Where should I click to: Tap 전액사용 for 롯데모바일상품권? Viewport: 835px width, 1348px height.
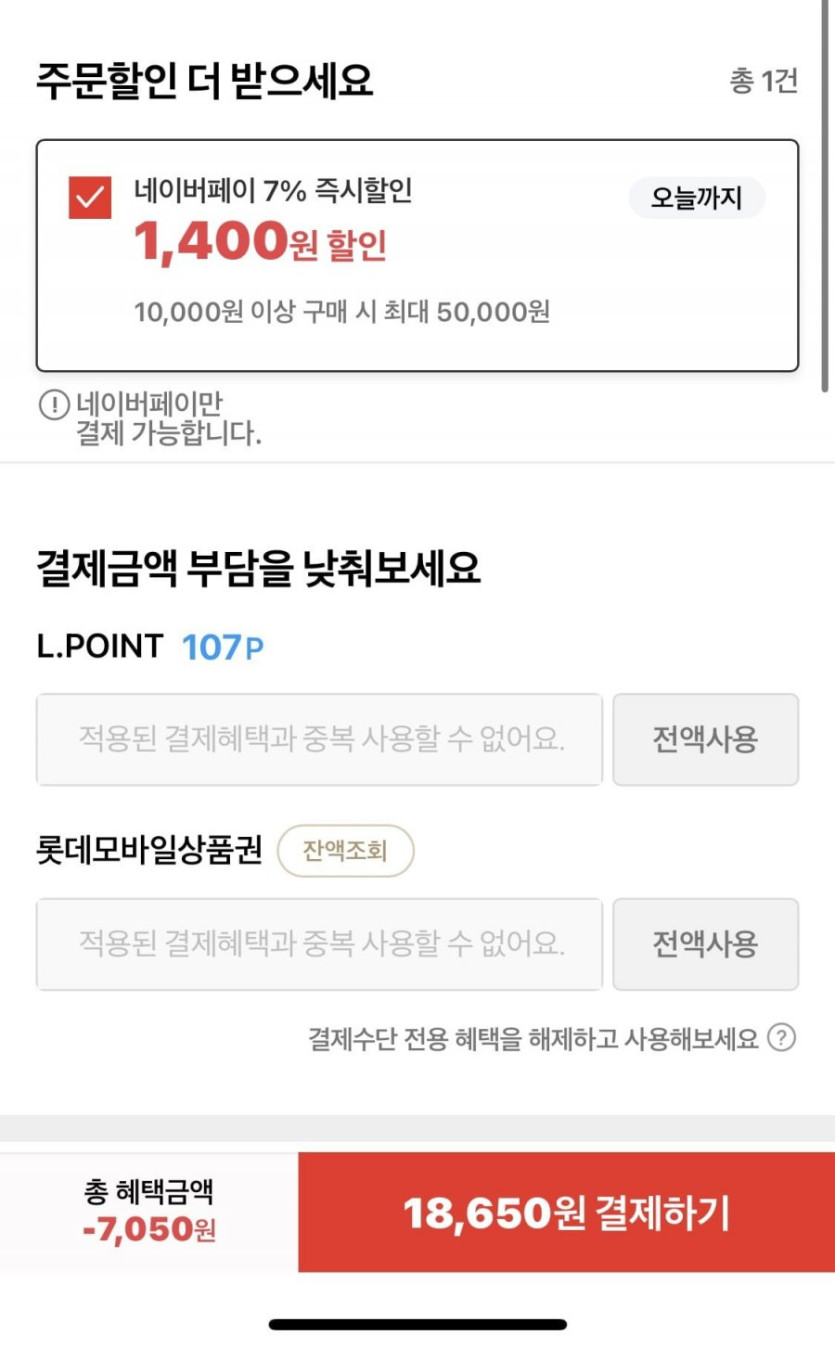tap(705, 944)
